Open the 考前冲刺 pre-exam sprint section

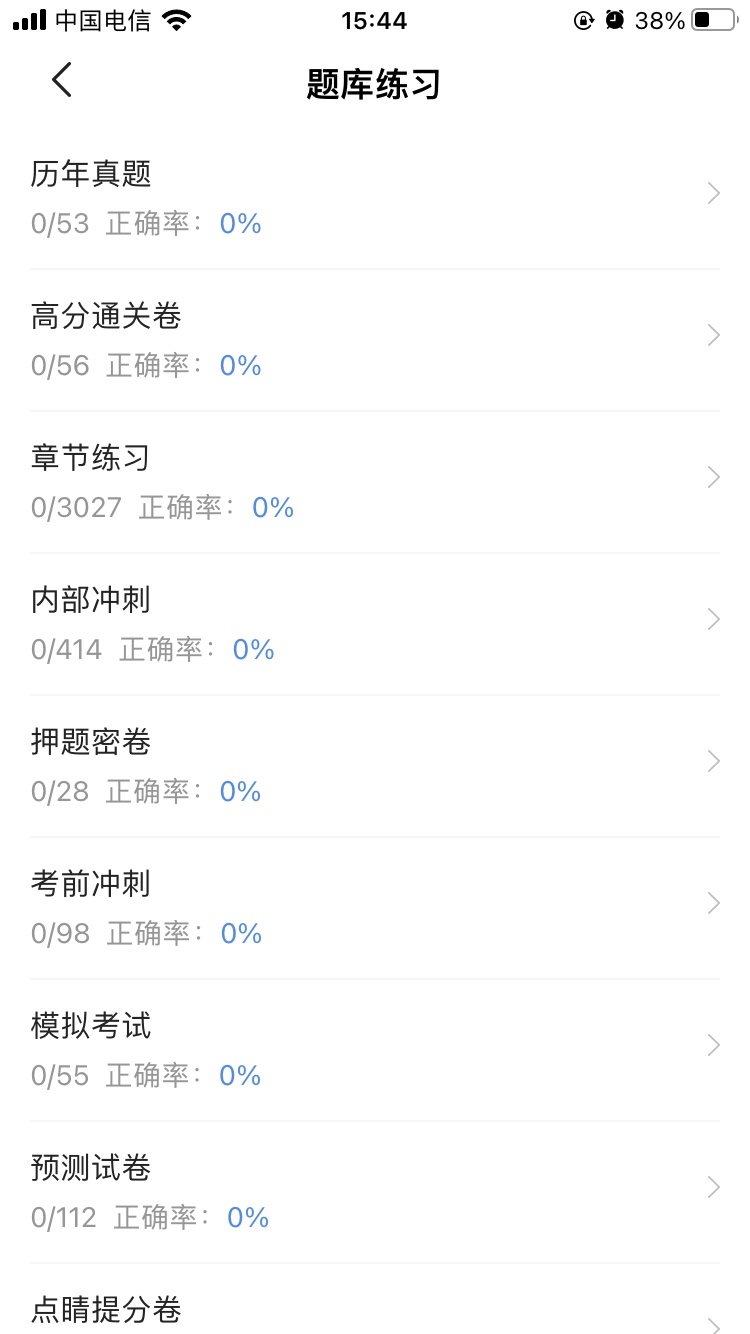(91, 884)
